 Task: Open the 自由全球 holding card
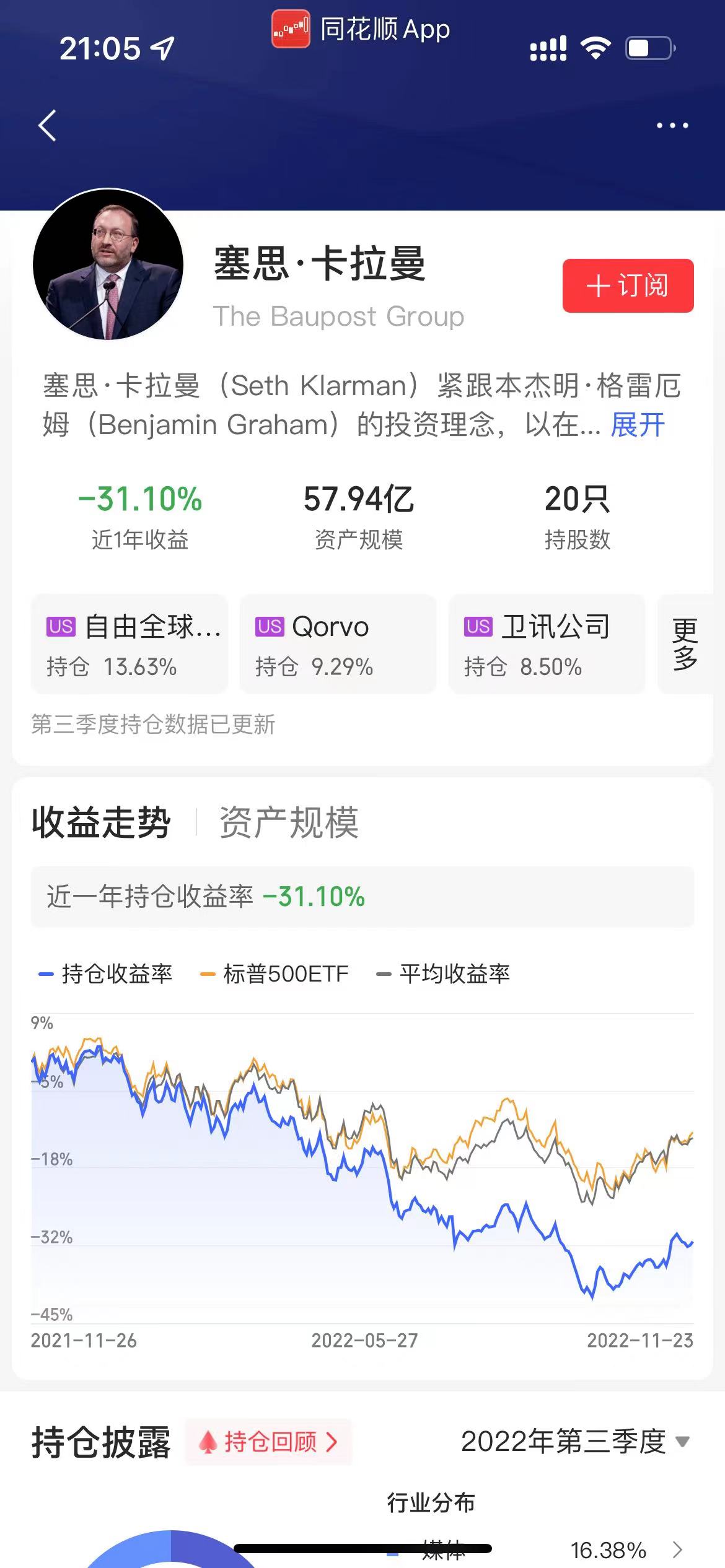pos(130,644)
